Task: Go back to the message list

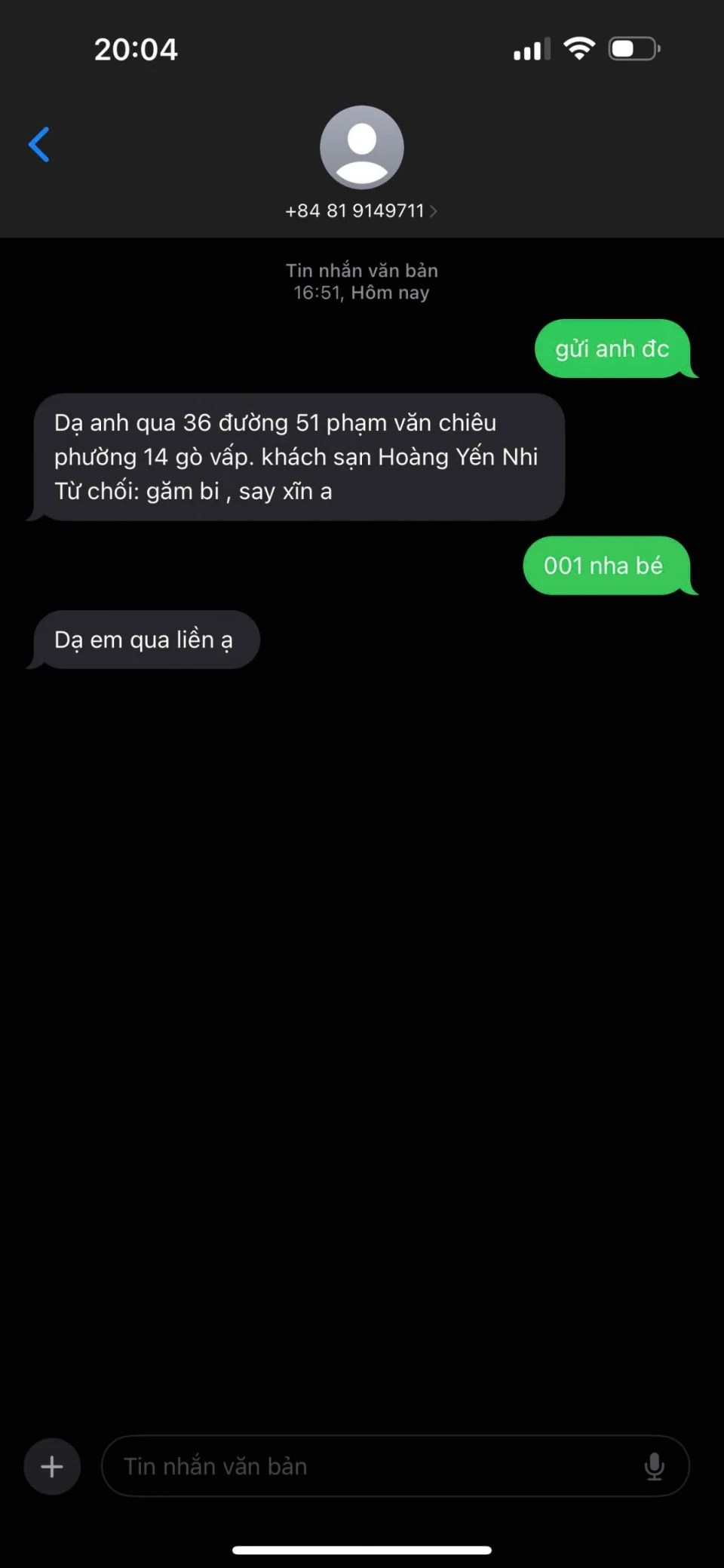Action: (39, 144)
